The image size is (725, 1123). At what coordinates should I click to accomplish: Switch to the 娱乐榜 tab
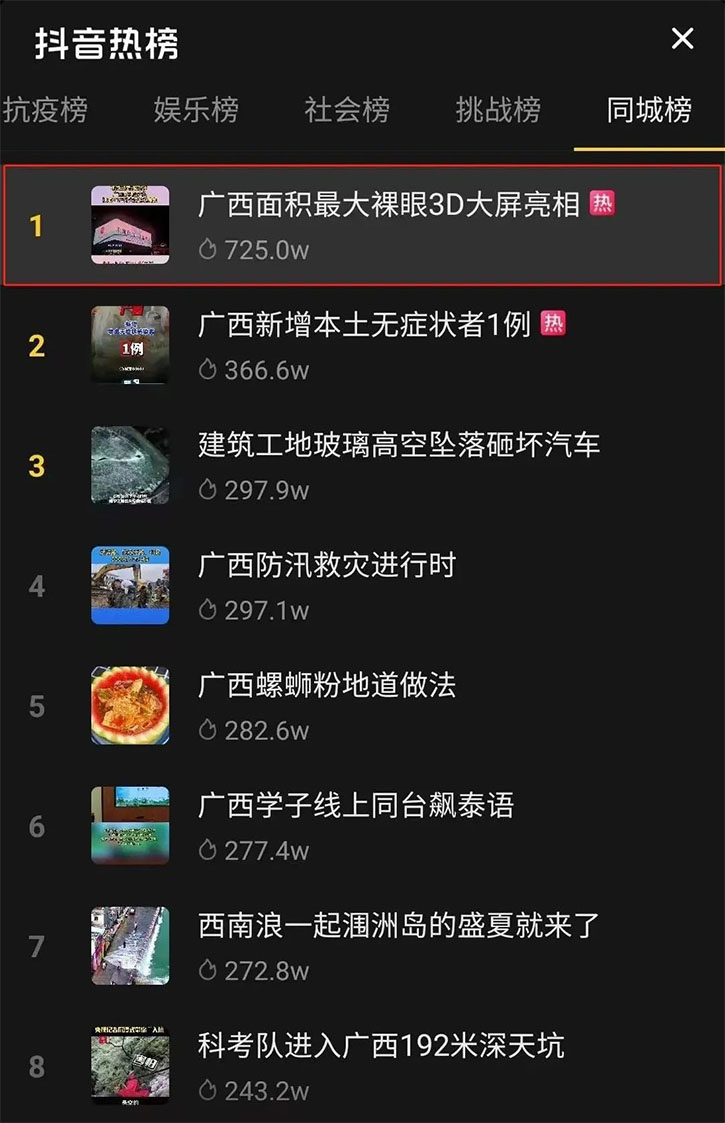pos(197,110)
